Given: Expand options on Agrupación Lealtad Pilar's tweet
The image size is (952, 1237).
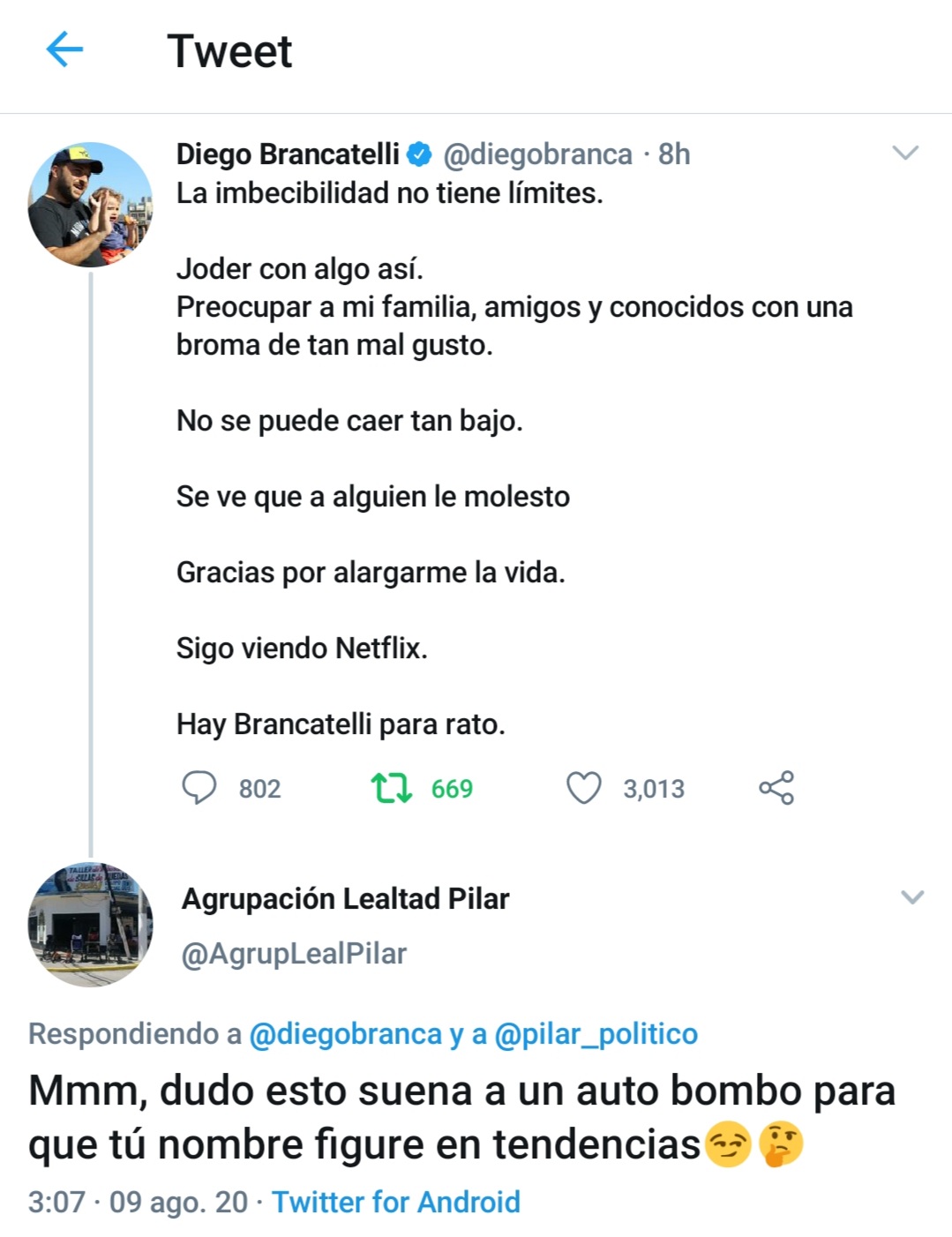Looking at the screenshot, I should click(x=911, y=898).
